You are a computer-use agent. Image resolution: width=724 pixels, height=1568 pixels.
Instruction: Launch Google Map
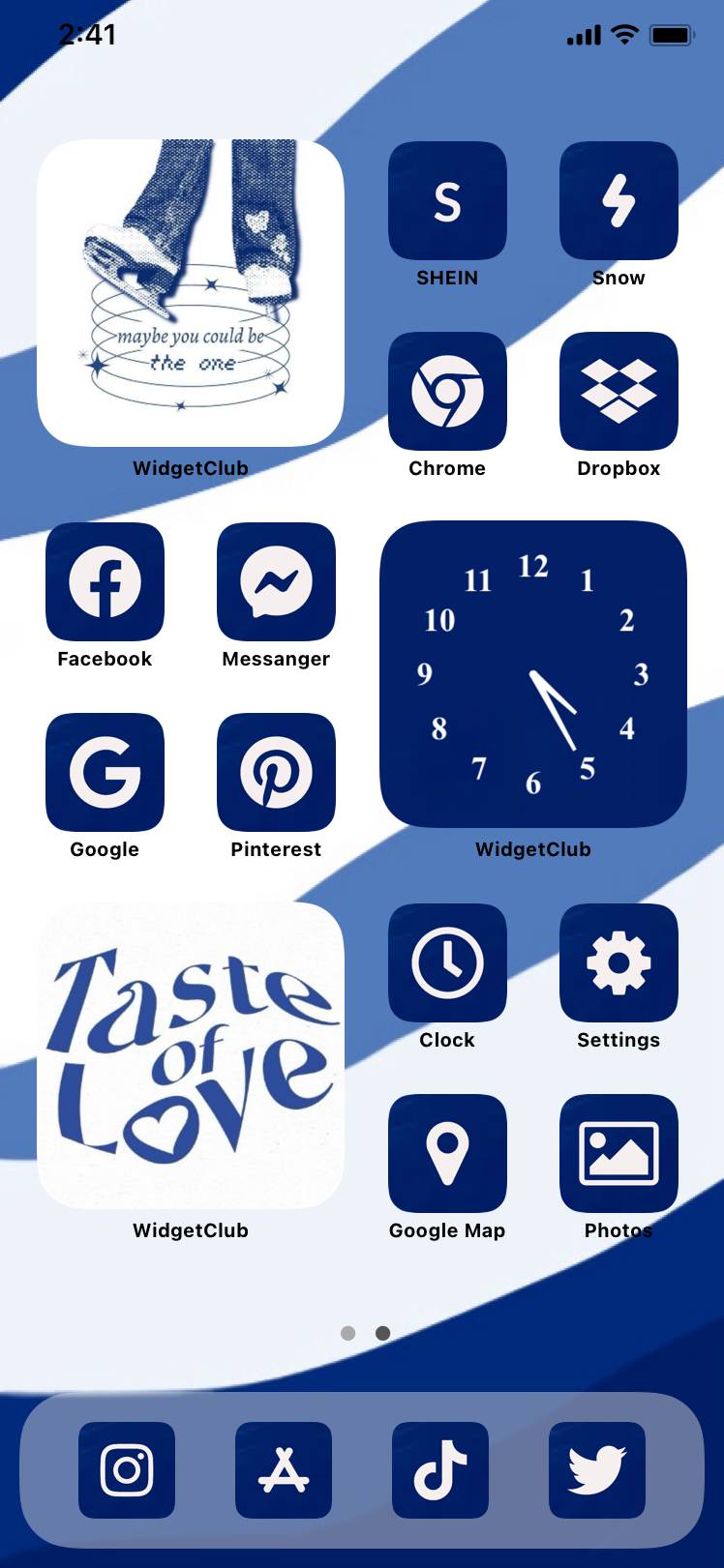coord(447,1153)
